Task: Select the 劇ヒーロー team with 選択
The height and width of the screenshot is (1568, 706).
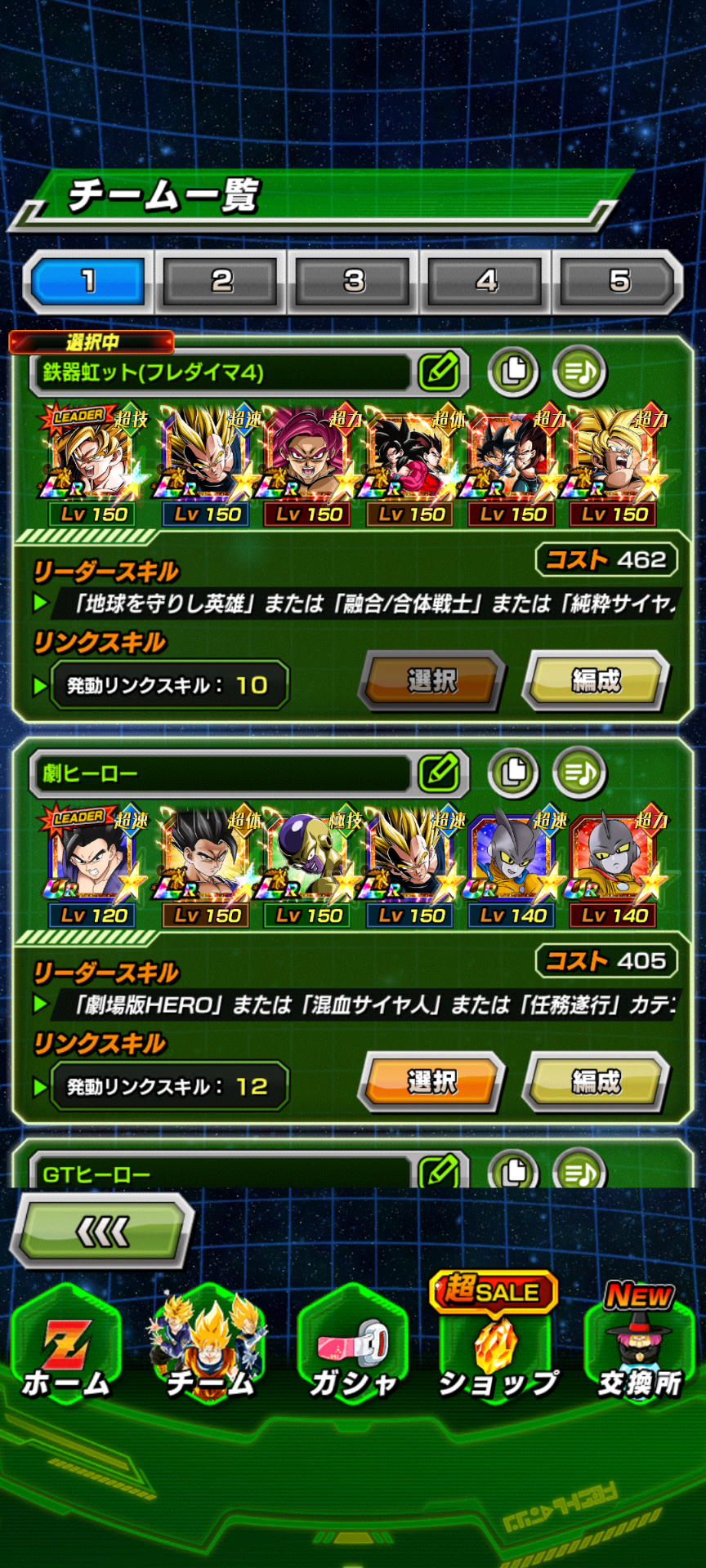Action: [432, 1081]
